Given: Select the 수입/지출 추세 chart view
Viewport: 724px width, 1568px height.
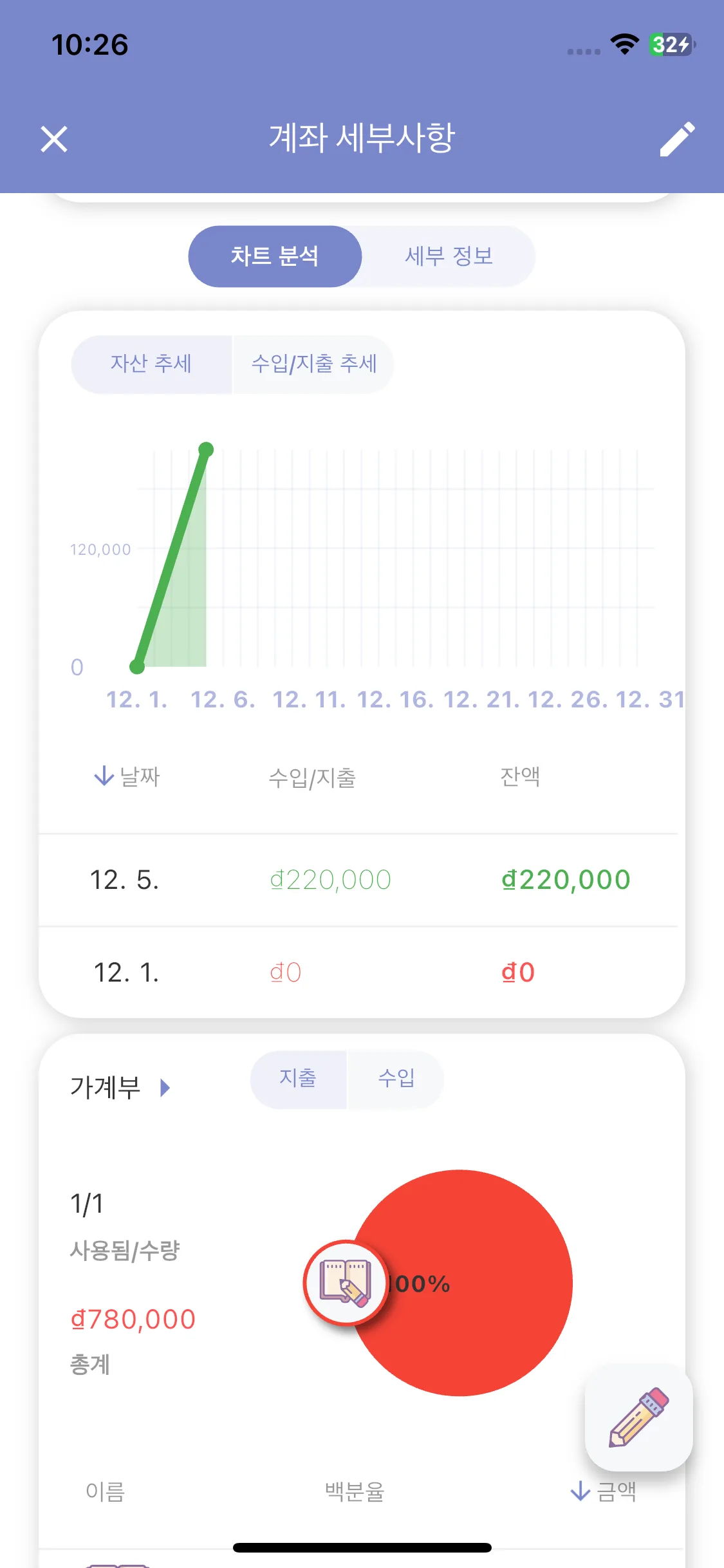Looking at the screenshot, I should coord(313,364).
